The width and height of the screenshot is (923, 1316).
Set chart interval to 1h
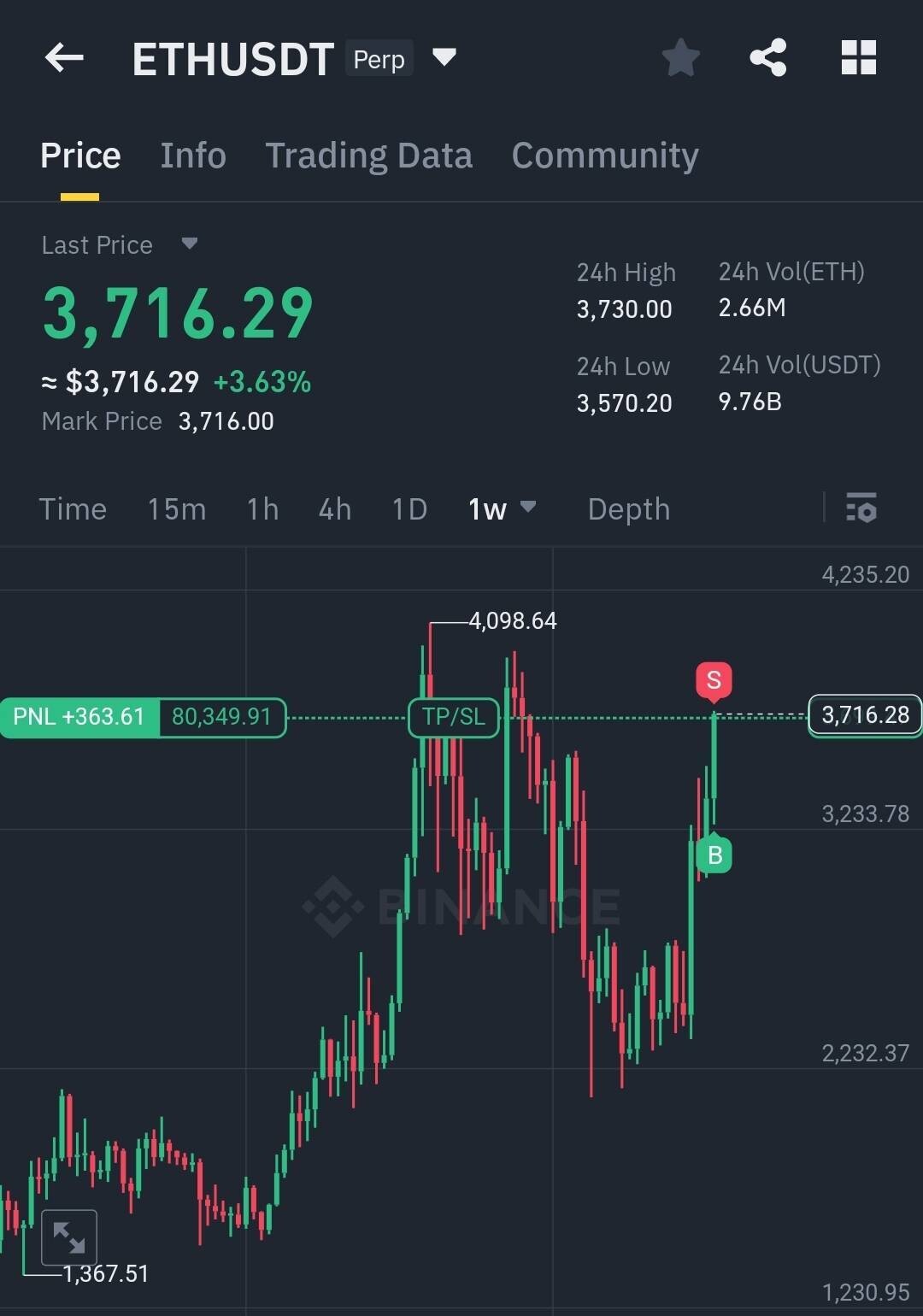click(x=262, y=509)
